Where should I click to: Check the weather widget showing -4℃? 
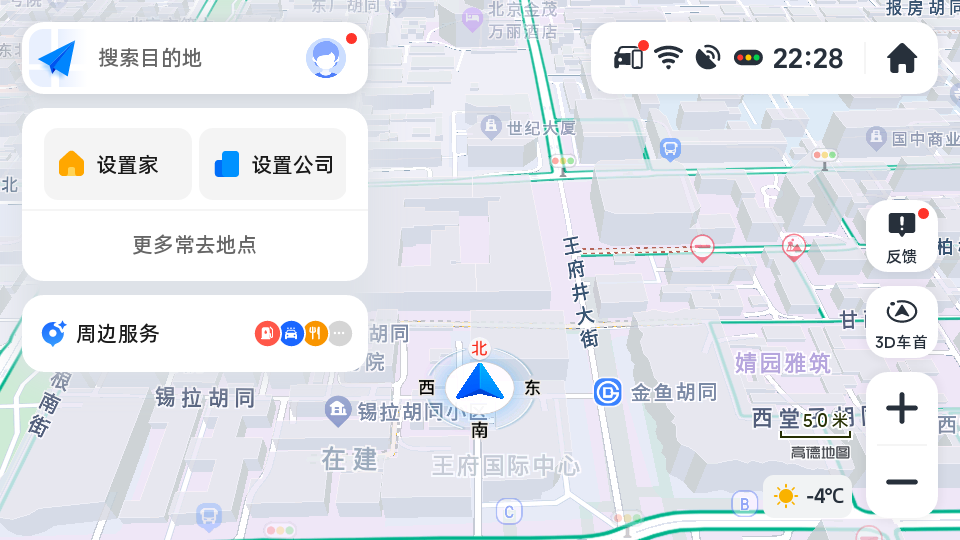point(809,496)
